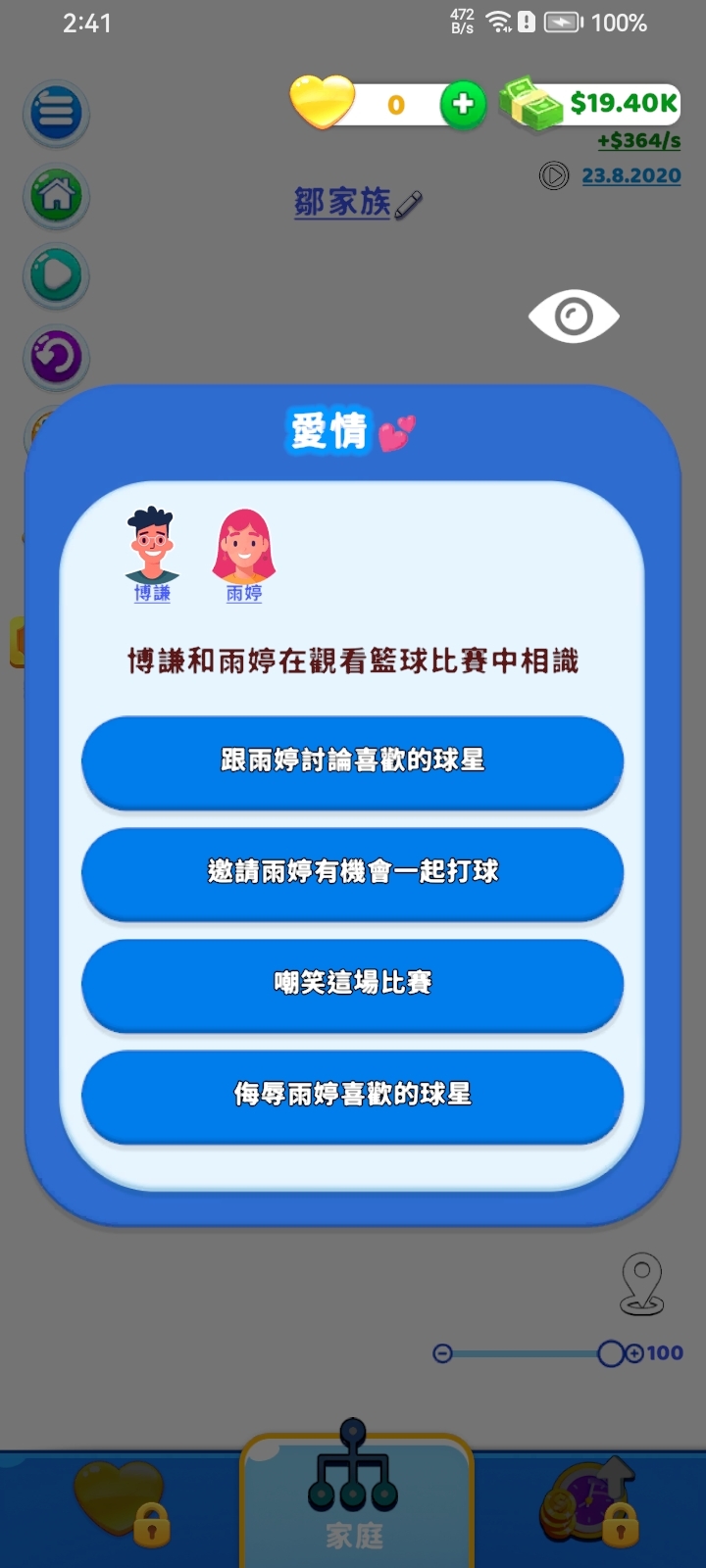Toggle the eye visibility icon
The height and width of the screenshot is (1568, 706).
coord(574,315)
